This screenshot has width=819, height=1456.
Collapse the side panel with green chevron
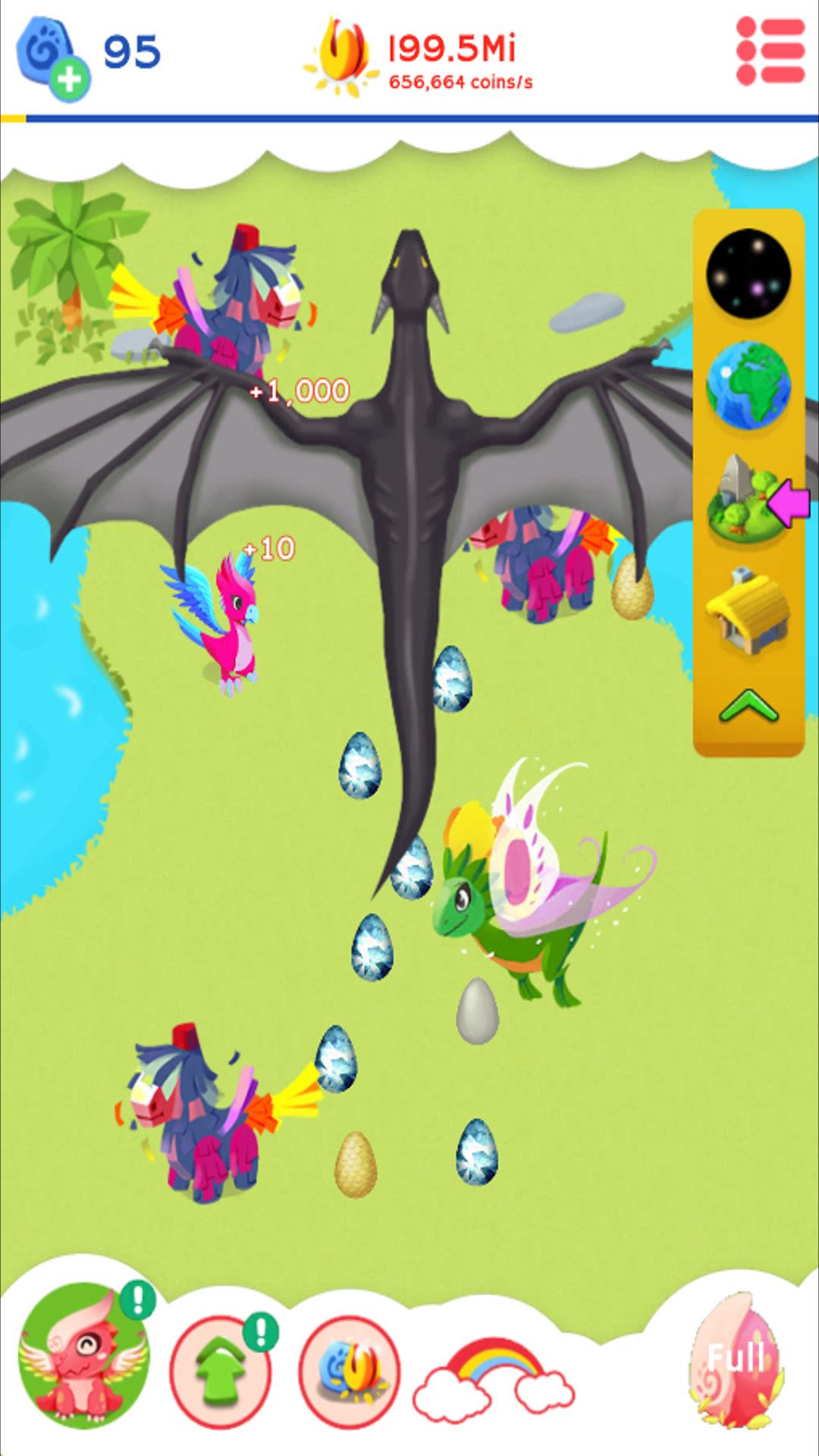[748, 707]
